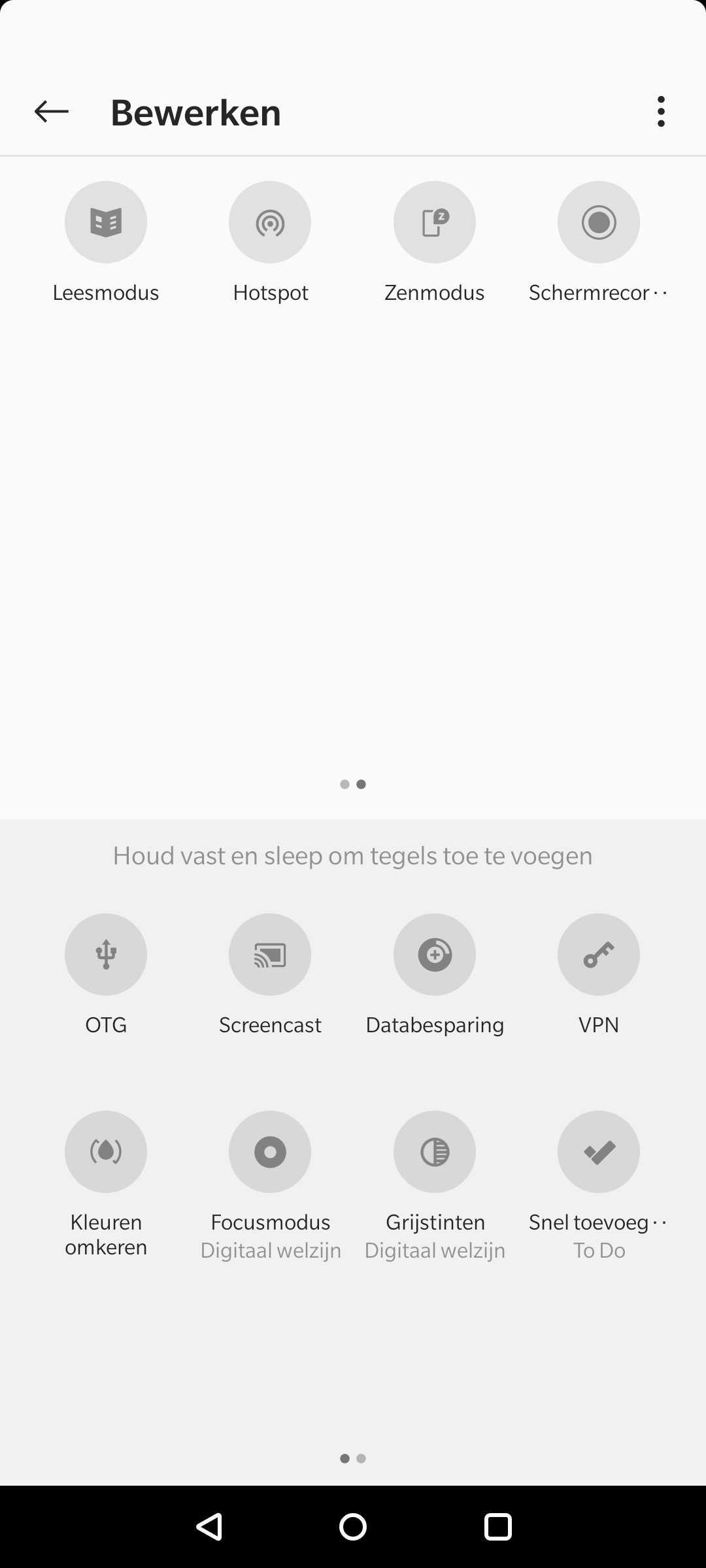The width and height of the screenshot is (706, 1568).
Task: Select the Screencast tile
Action: [270, 955]
